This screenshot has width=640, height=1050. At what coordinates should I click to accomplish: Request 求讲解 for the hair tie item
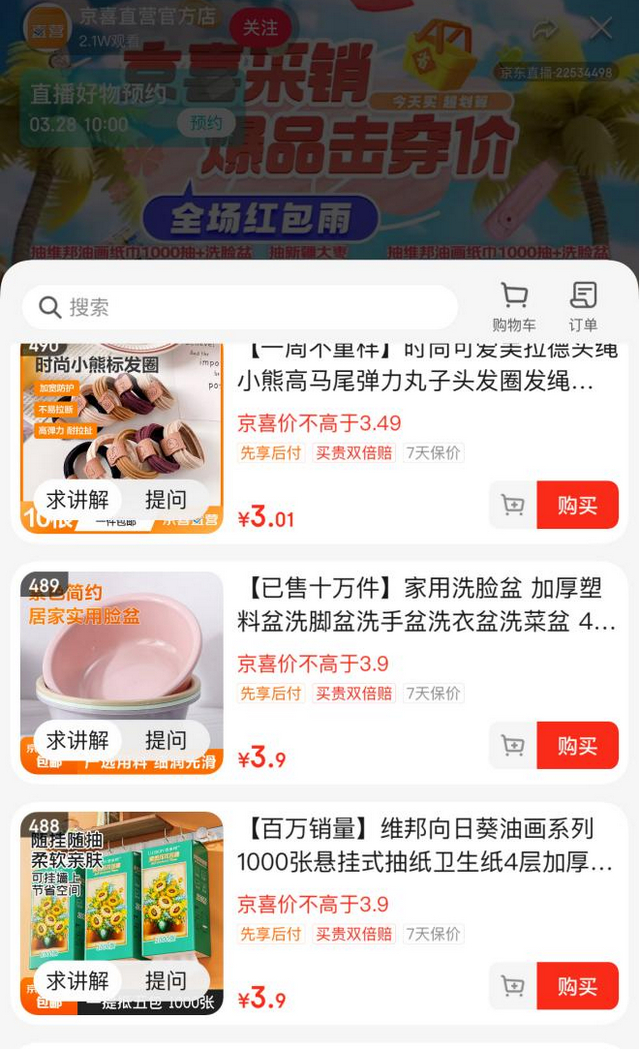78,500
